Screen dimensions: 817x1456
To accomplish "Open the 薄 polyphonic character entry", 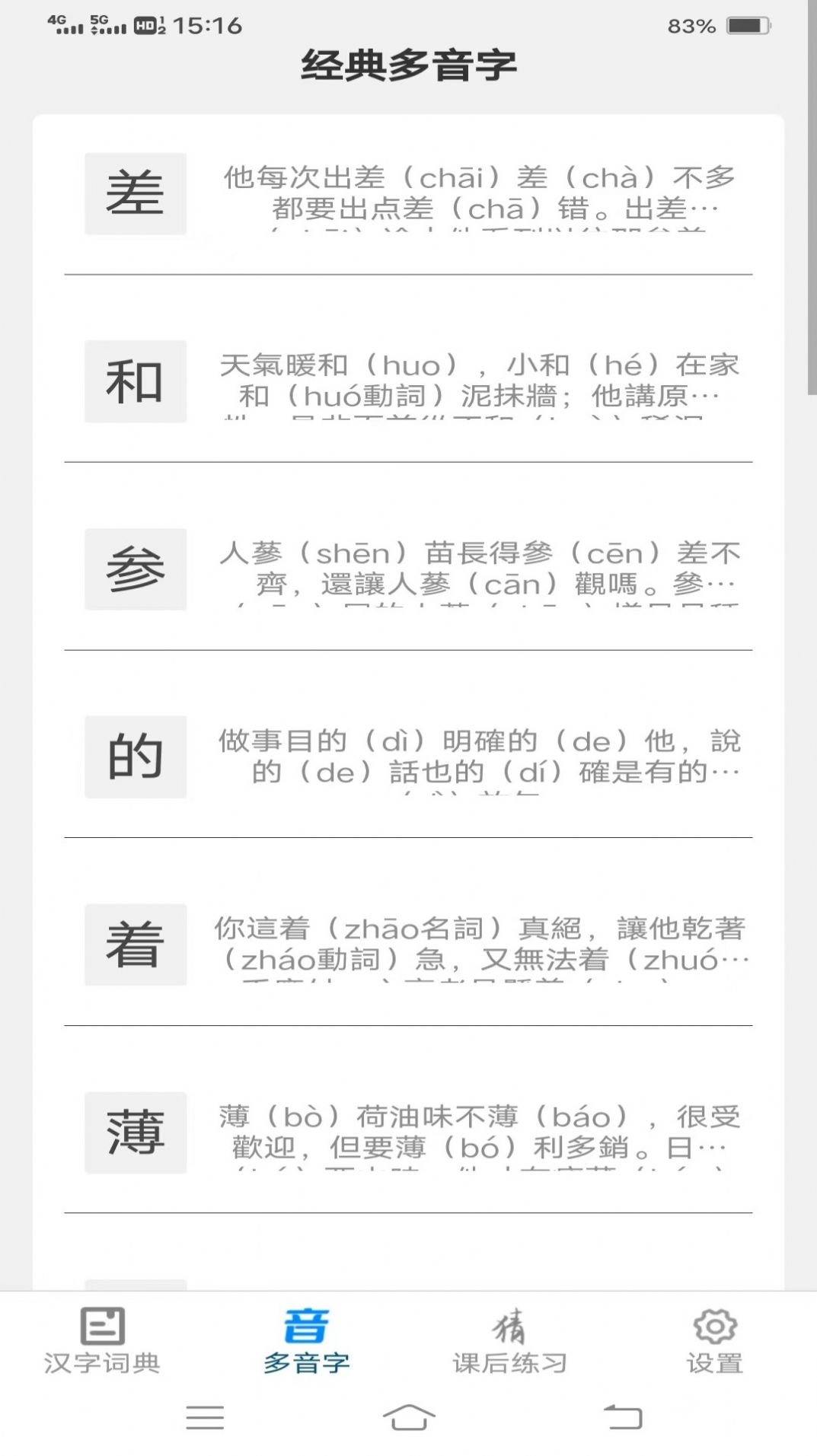I will pyautogui.click(x=136, y=1133).
